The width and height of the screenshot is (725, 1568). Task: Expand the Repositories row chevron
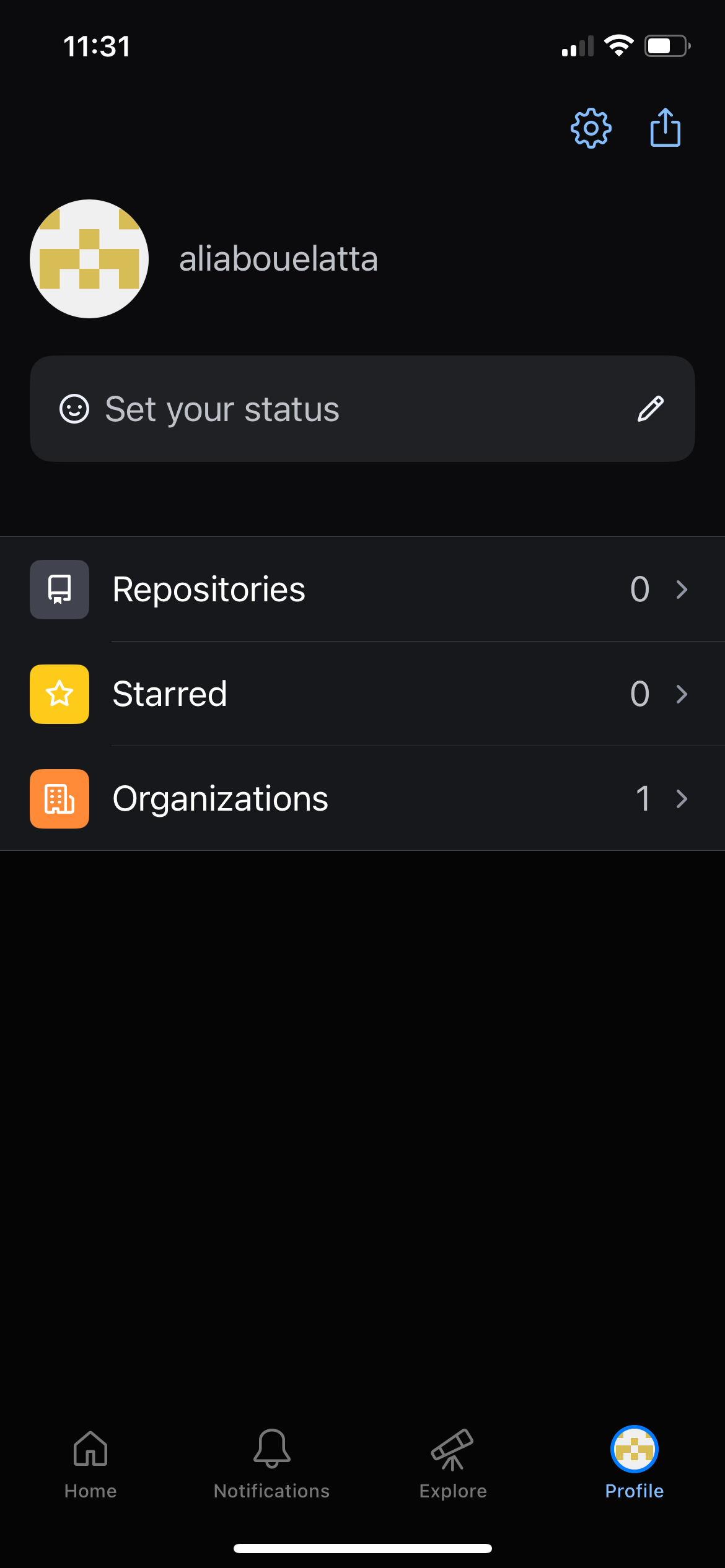pos(682,589)
